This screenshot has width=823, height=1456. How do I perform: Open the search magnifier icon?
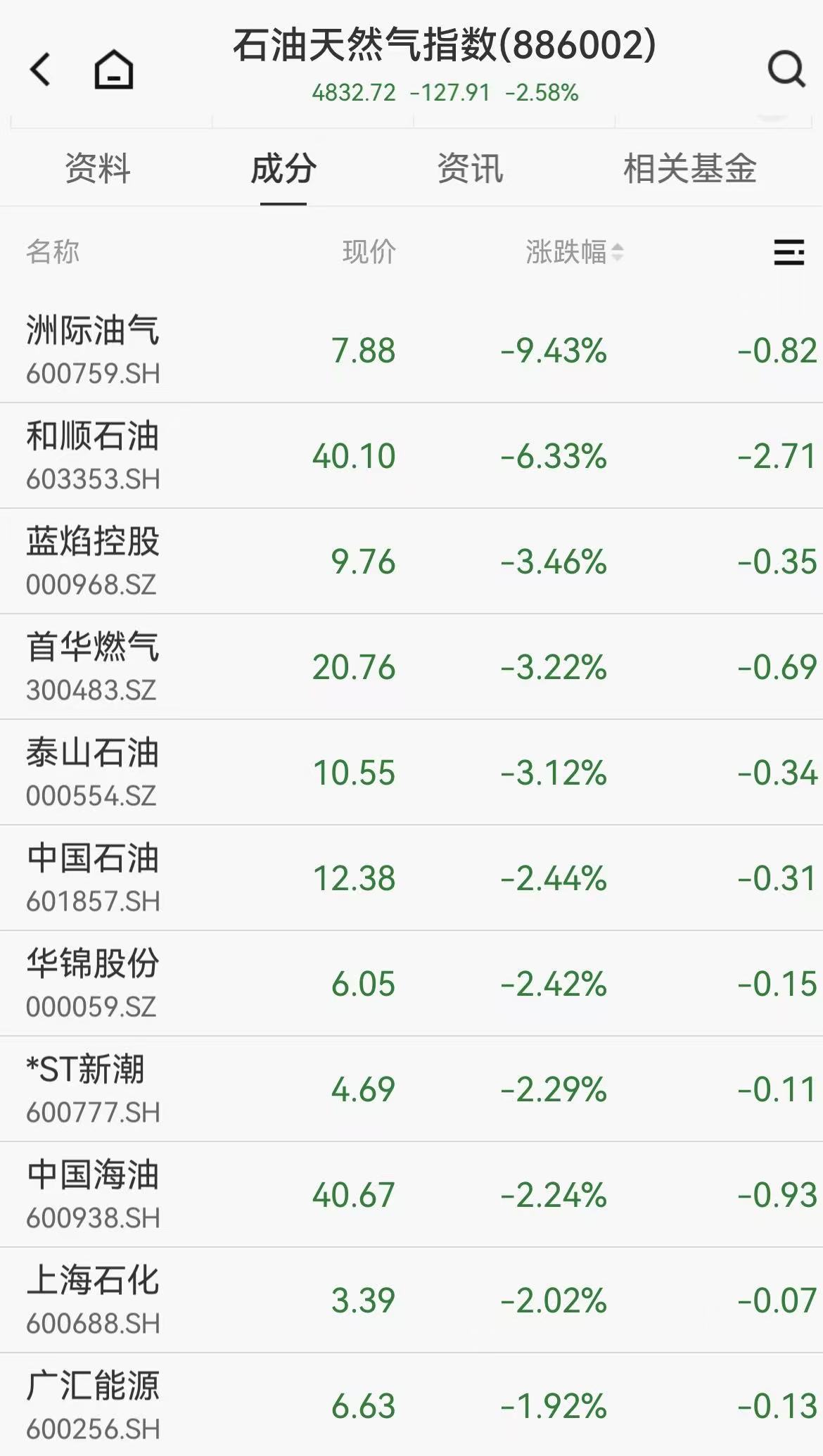click(x=786, y=70)
